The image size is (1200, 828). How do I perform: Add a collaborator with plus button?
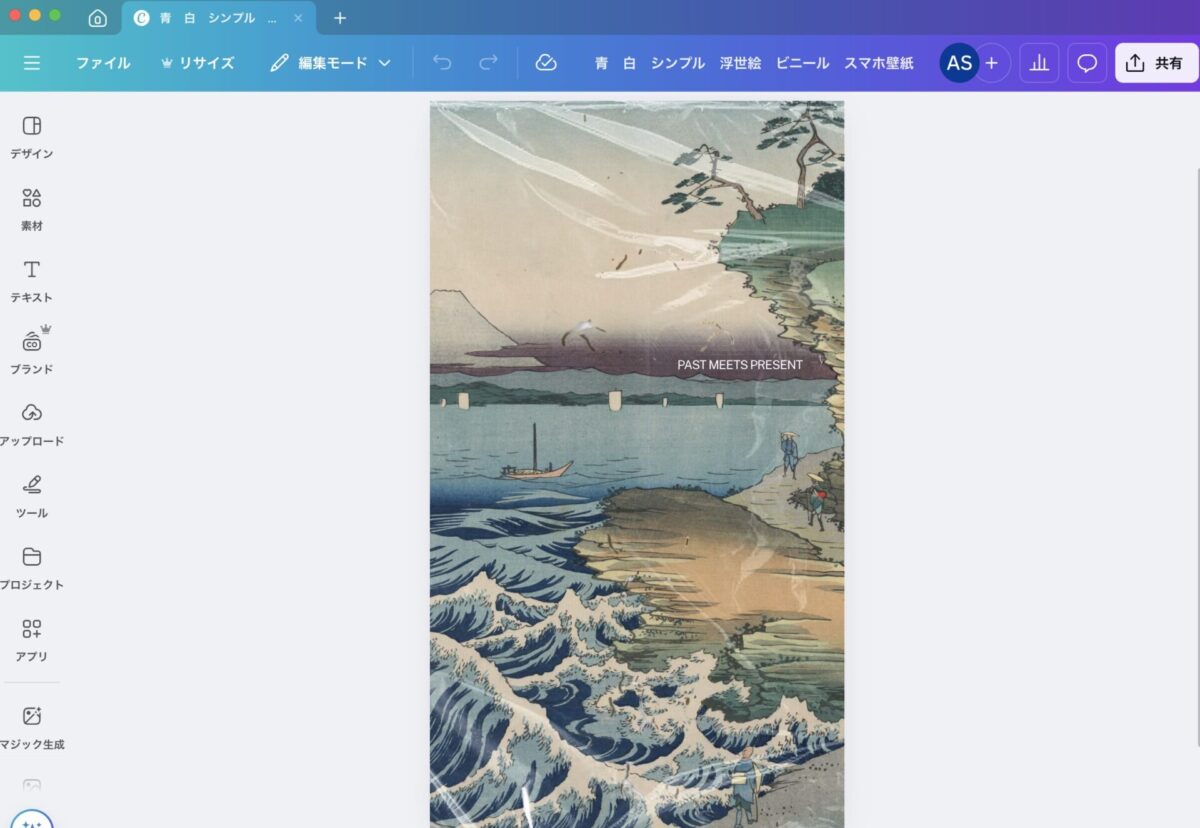992,63
